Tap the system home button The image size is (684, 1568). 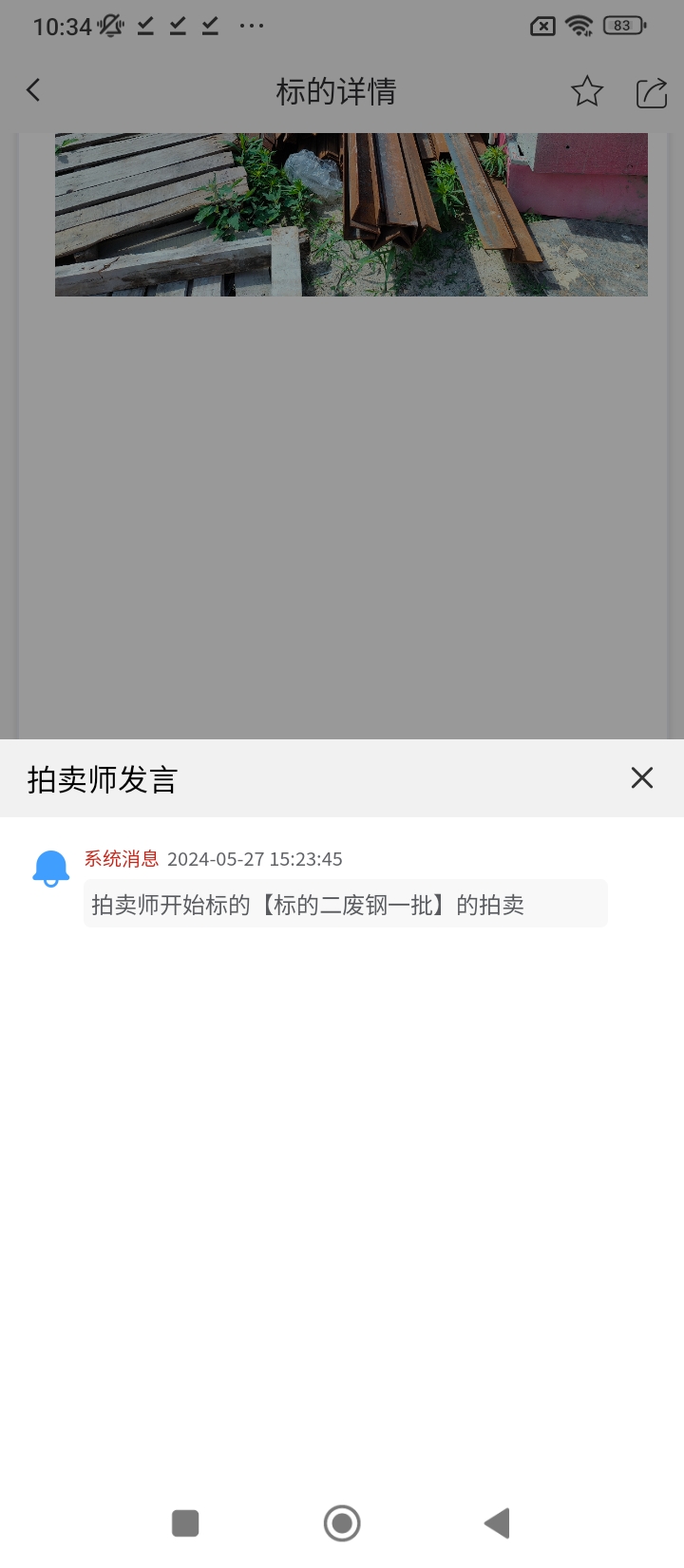click(342, 1523)
